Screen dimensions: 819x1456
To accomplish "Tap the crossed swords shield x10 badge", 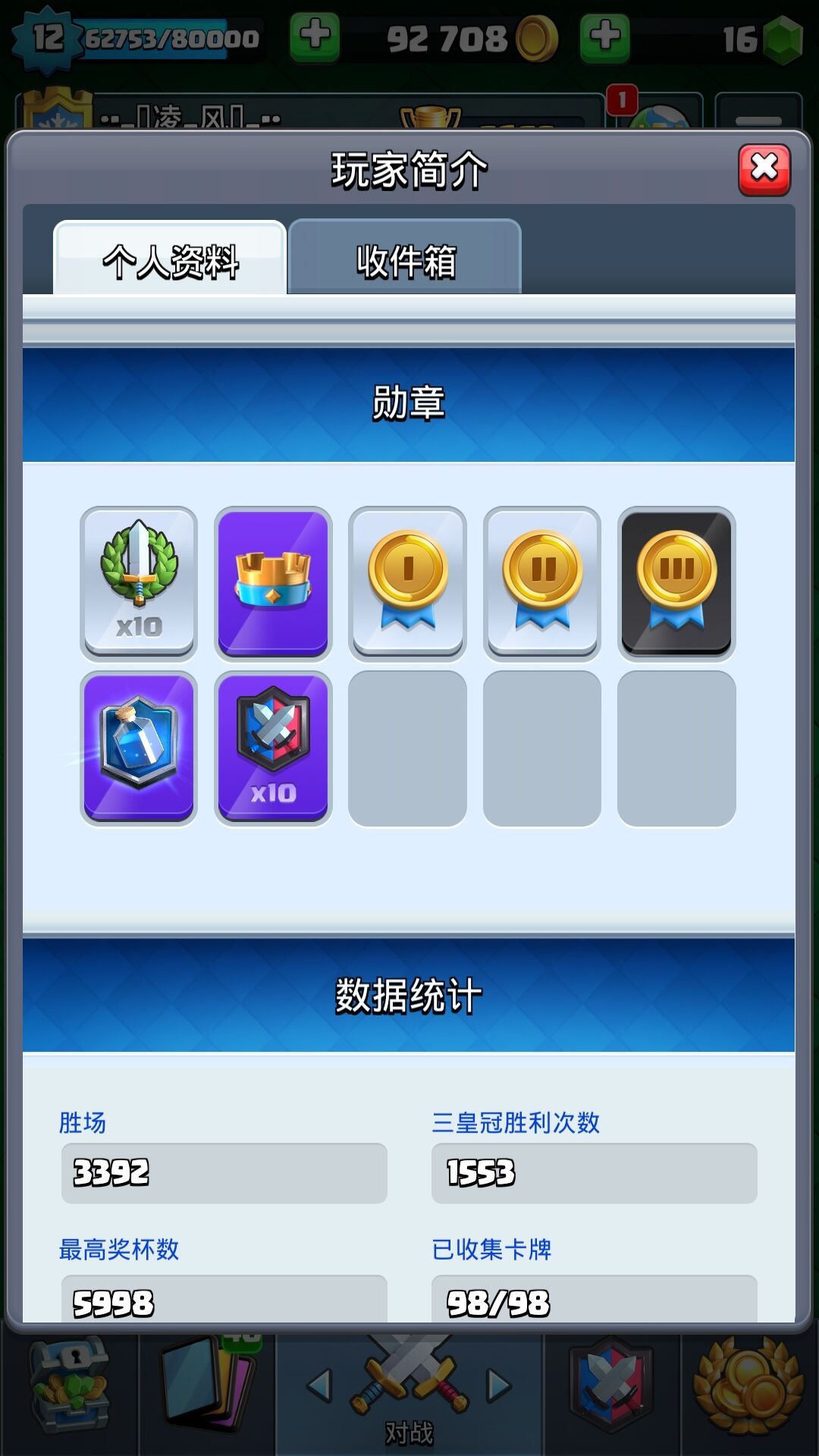I will click(273, 748).
